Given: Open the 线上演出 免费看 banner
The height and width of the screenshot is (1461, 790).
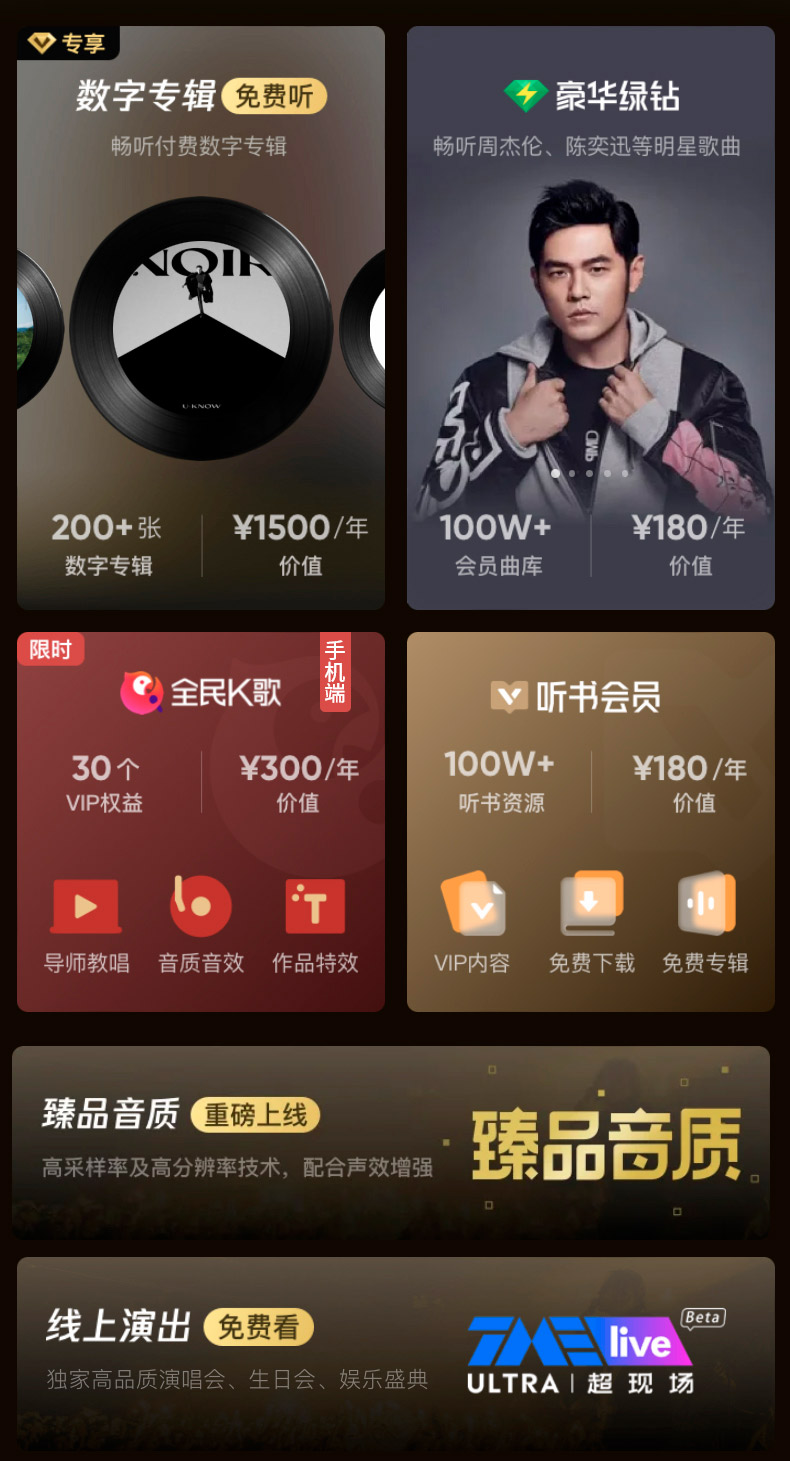Looking at the screenshot, I should click(x=395, y=1352).
